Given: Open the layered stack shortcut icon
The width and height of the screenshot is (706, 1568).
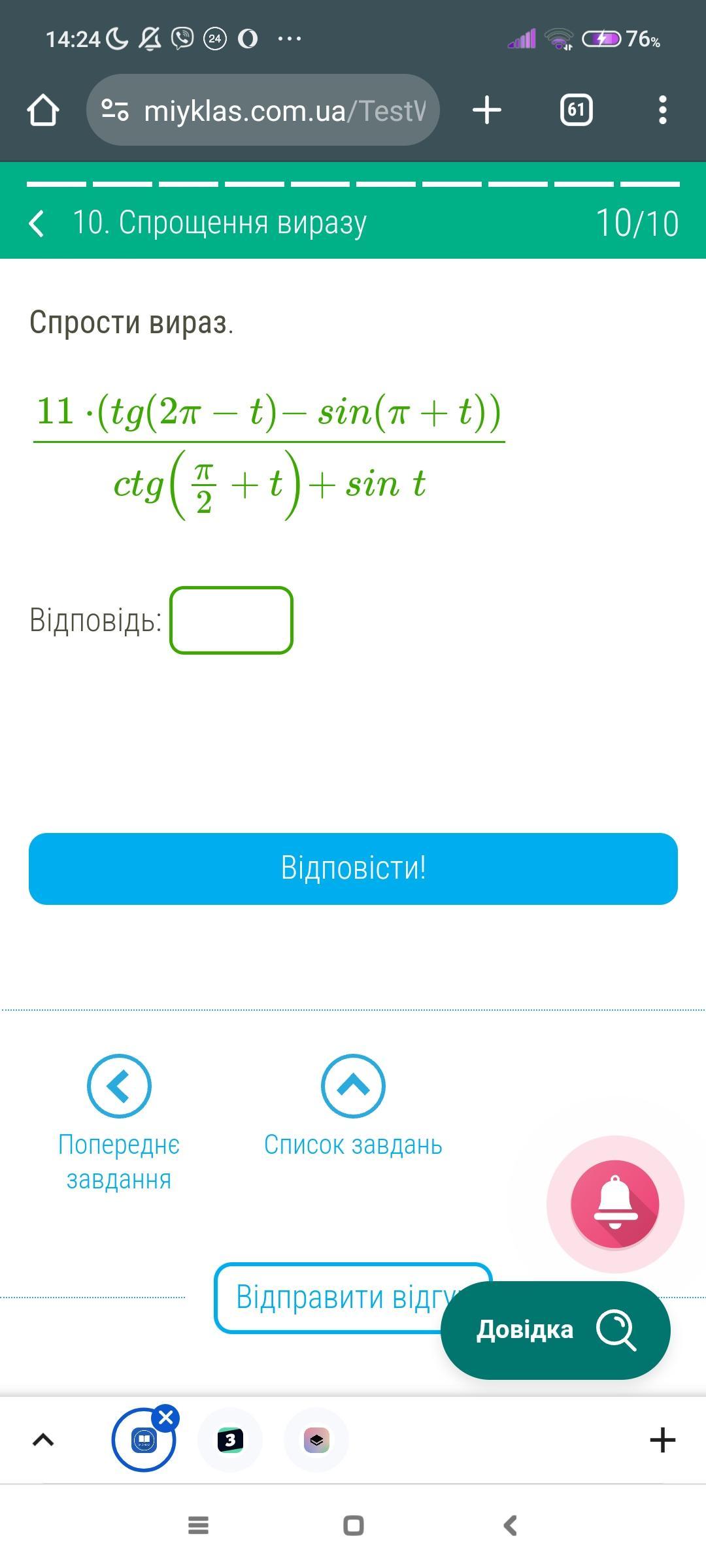Looking at the screenshot, I should [x=316, y=1440].
